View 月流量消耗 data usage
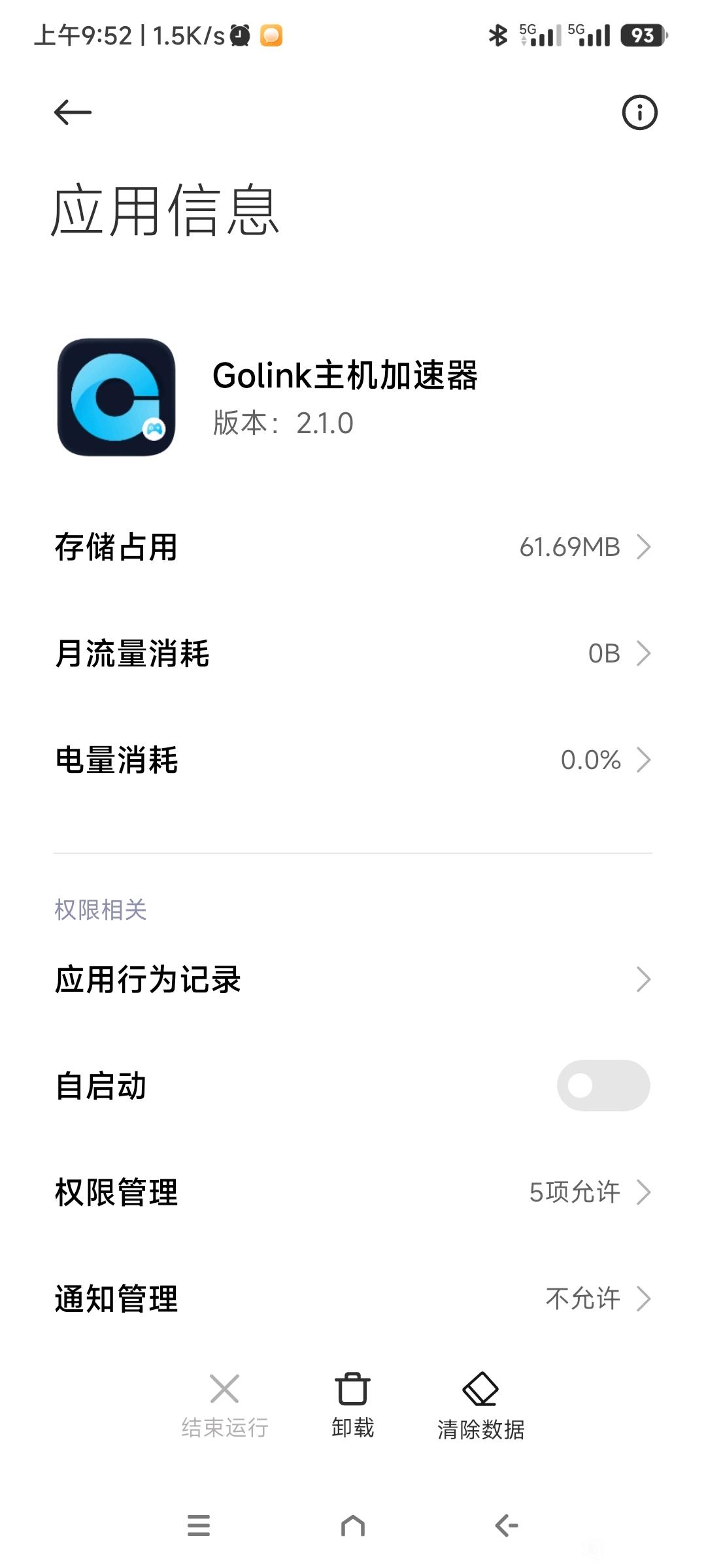This screenshot has height=1568, width=706. click(353, 653)
